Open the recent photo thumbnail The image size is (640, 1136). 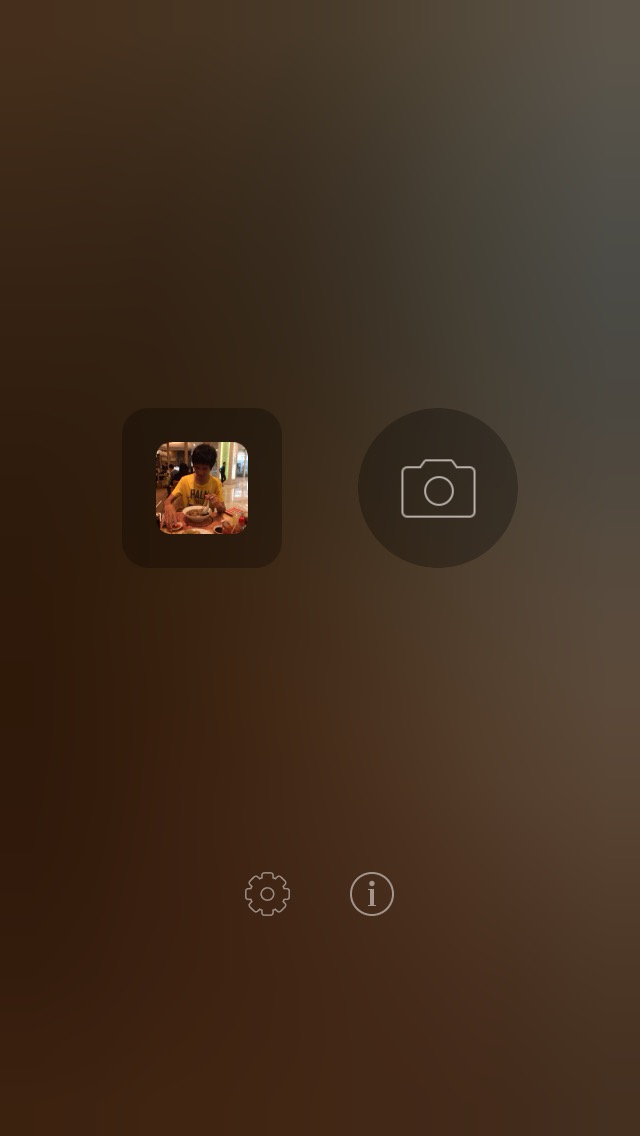(202, 488)
